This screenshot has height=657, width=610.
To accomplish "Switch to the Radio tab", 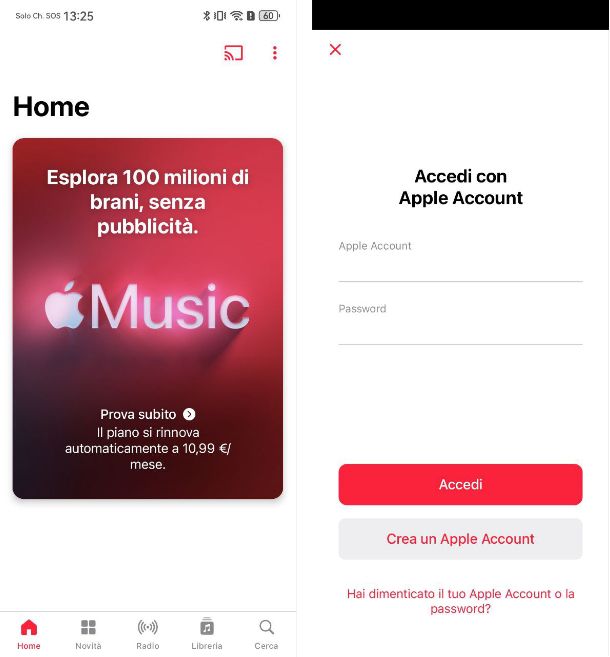I will coord(147,634).
